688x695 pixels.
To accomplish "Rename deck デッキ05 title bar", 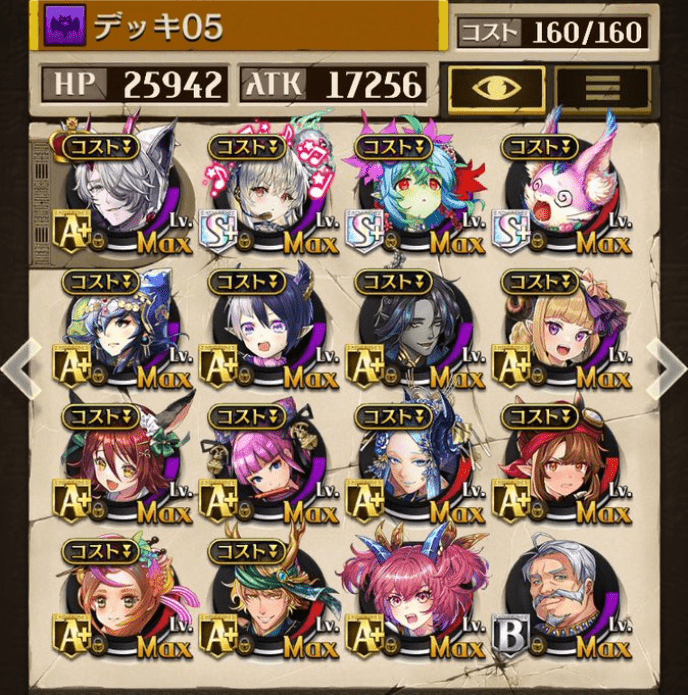I will [240, 29].
